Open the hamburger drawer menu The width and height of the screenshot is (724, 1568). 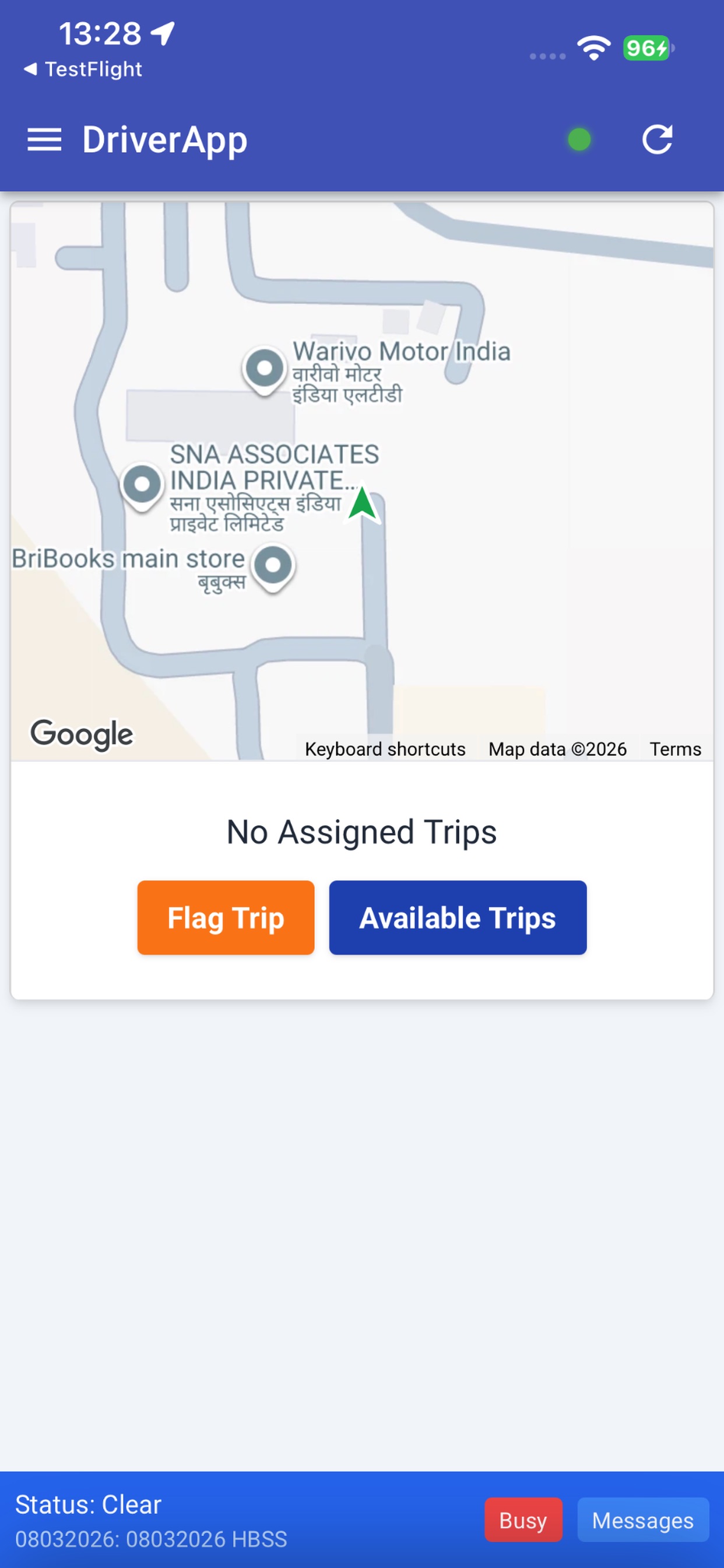(x=44, y=140)
